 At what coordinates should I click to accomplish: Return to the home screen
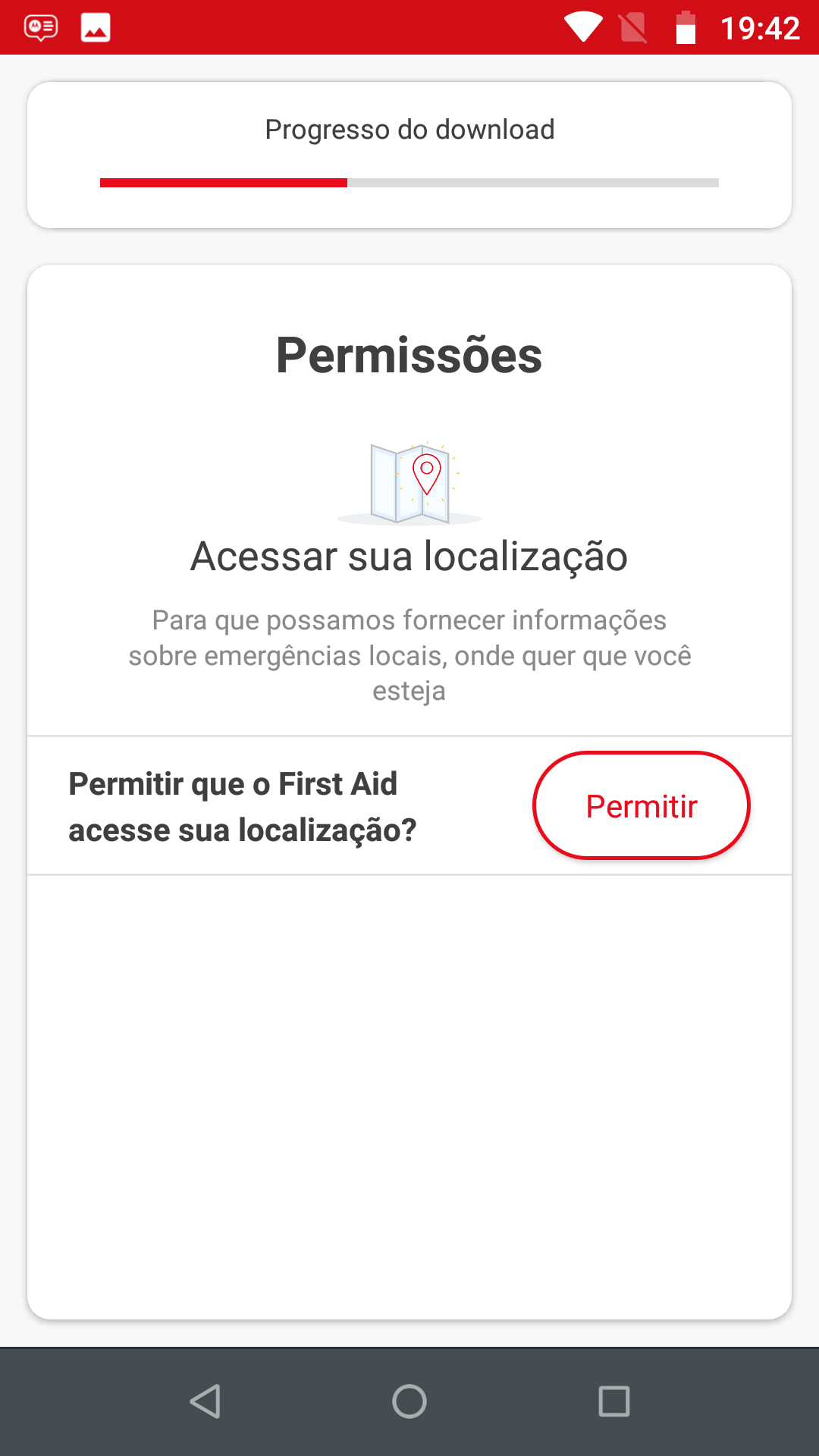pos(409,1401)
